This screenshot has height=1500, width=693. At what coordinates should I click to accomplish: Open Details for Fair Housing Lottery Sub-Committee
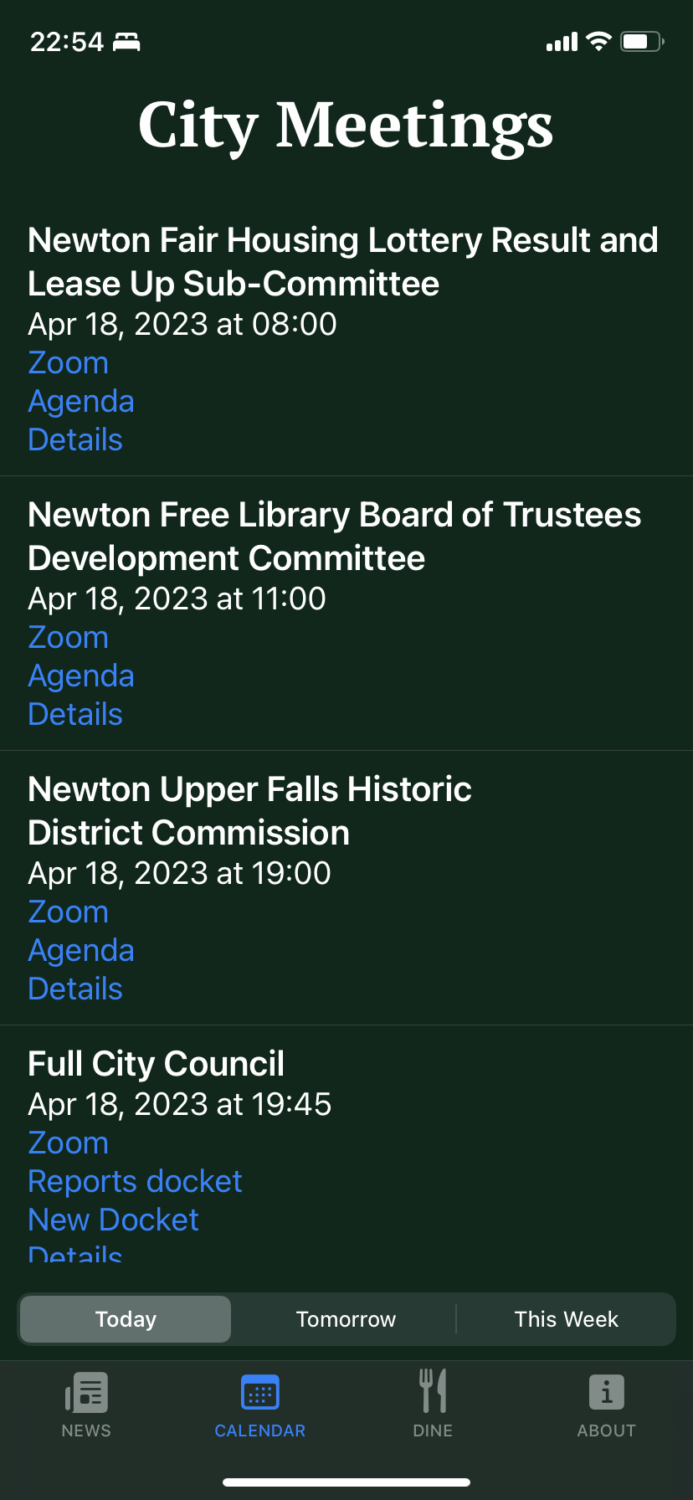(x=75, y=440)
